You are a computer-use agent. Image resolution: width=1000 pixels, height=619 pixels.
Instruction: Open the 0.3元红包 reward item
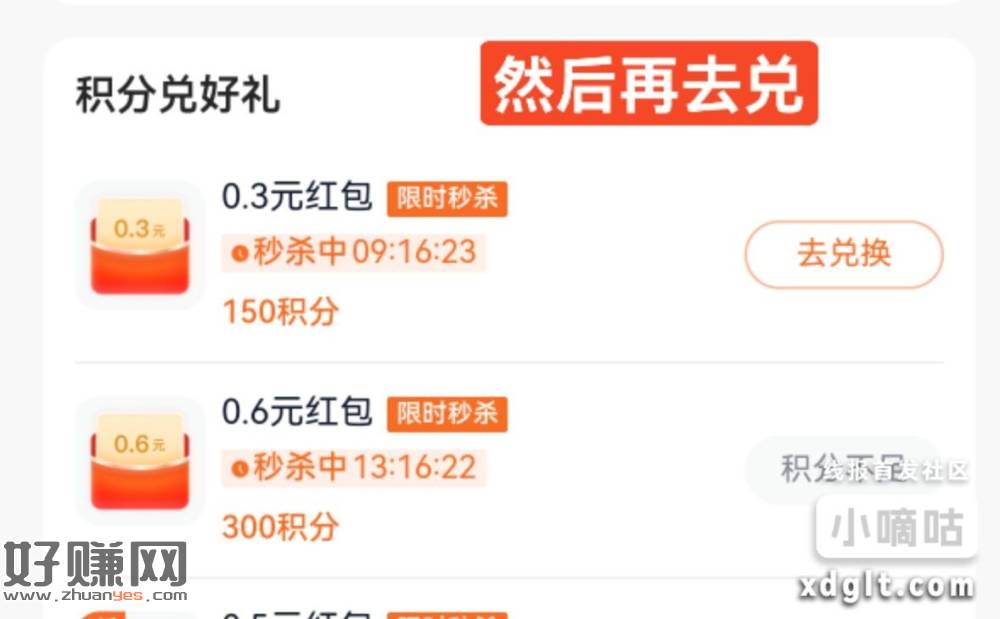click(297, 196)
